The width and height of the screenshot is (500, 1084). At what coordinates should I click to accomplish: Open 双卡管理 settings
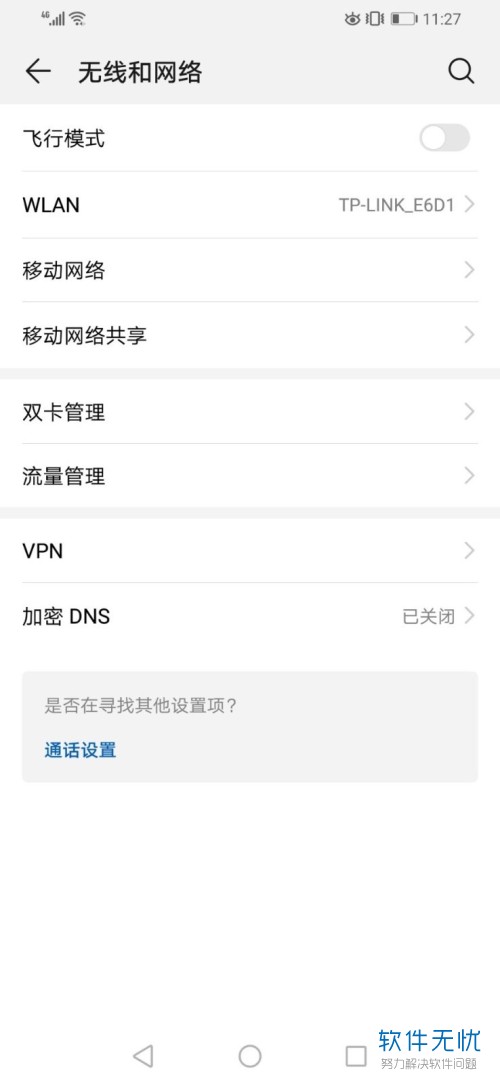point(250,412)
